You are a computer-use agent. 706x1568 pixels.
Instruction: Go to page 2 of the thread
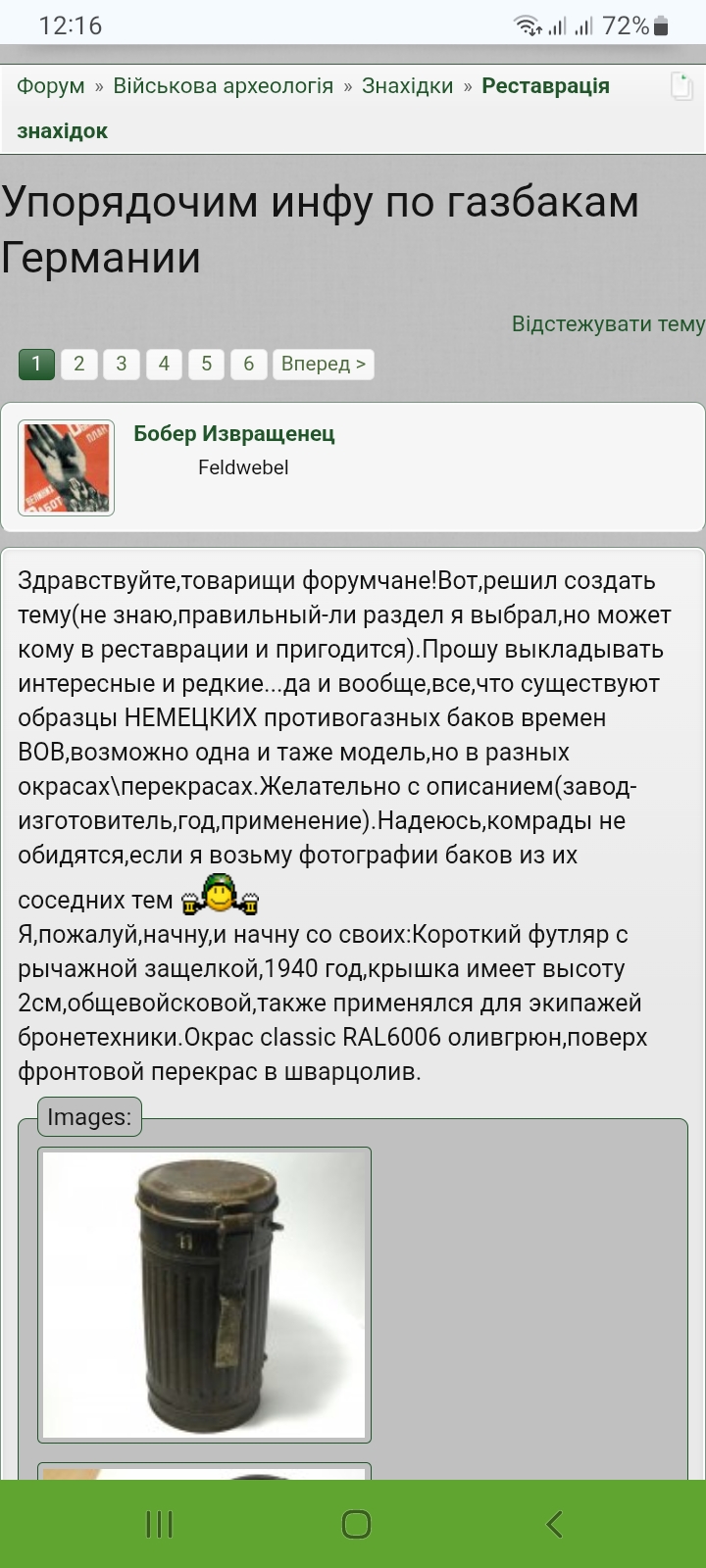78,364
